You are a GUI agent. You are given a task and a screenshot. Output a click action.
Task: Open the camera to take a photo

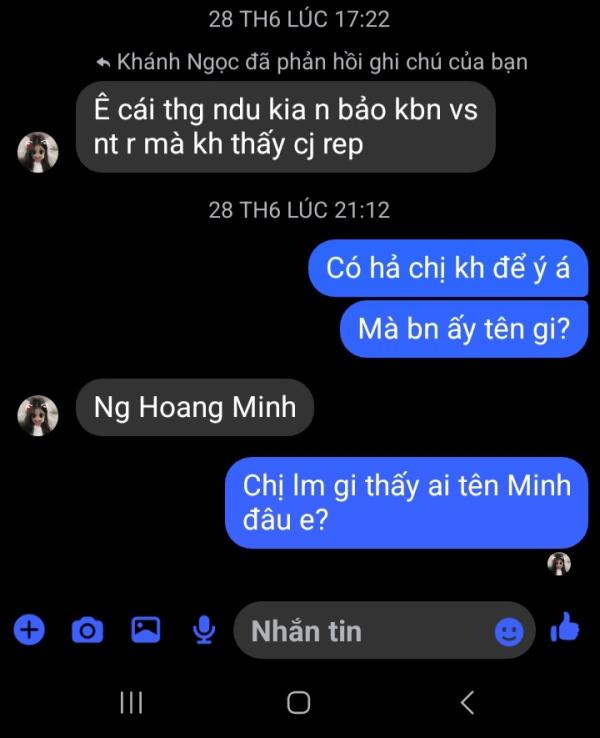point(87,630)
